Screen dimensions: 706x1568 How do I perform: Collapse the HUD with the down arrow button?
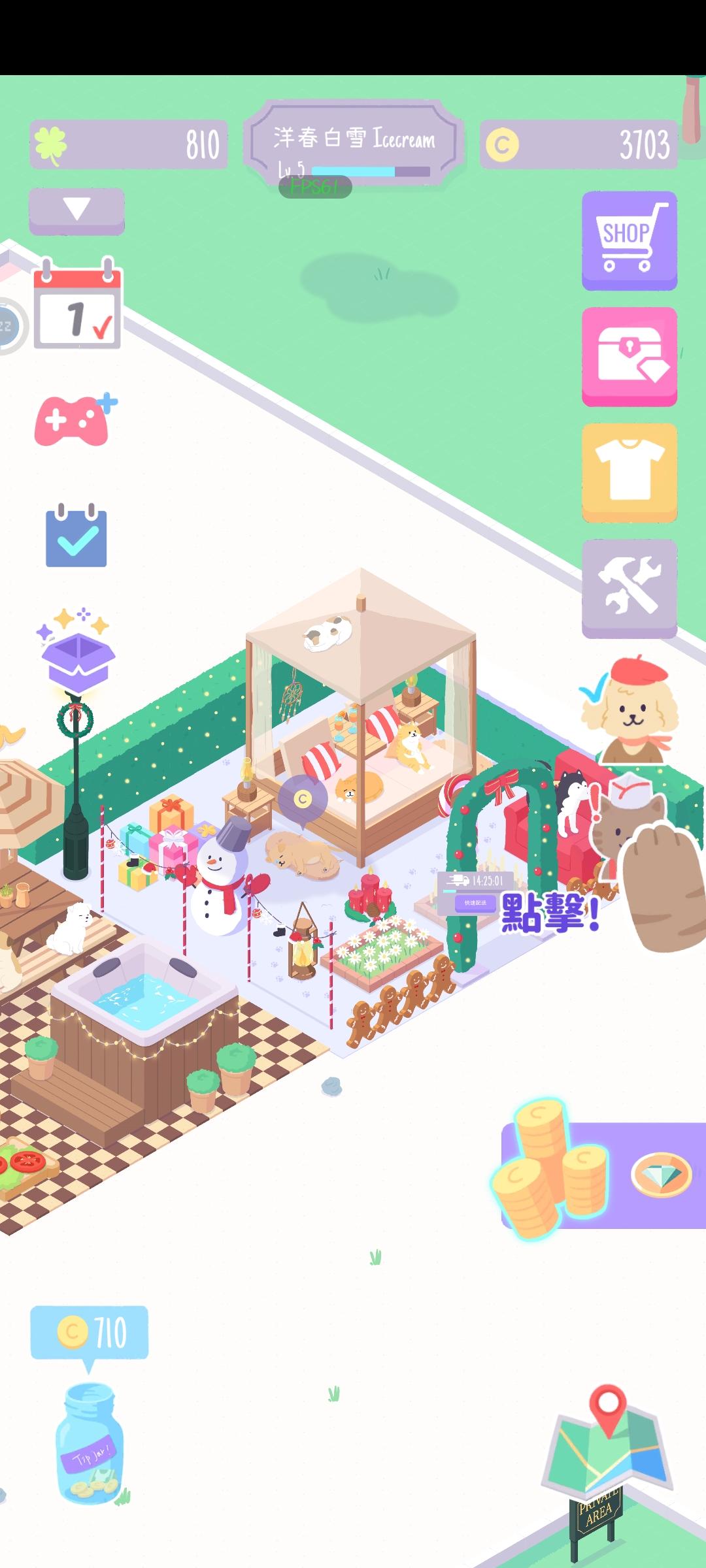75,209
